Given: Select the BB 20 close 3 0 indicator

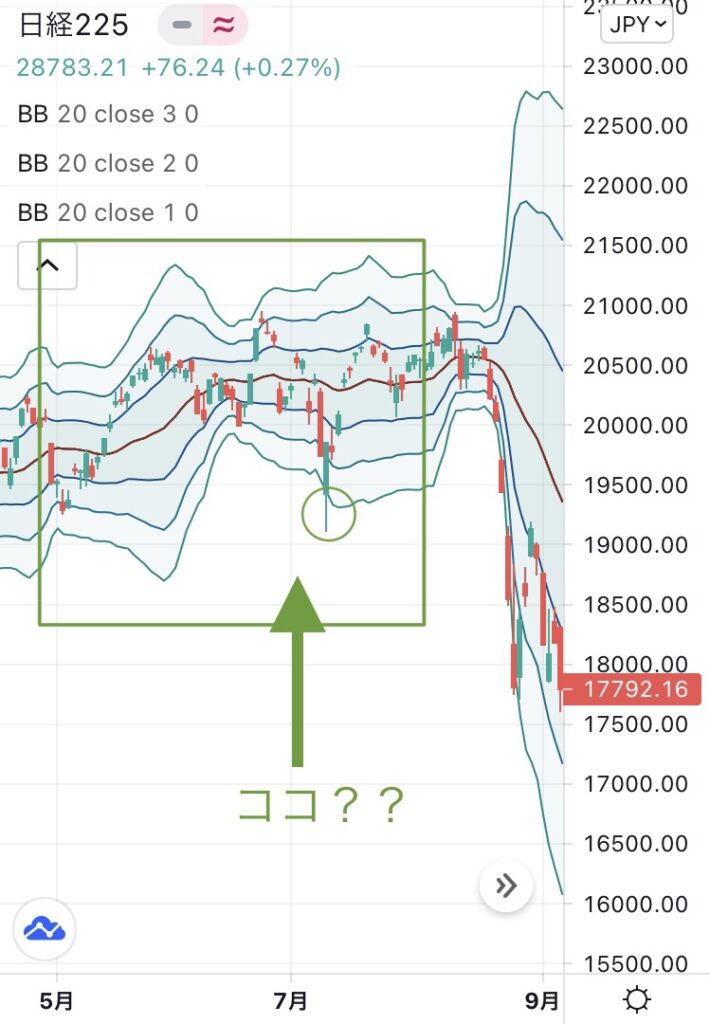Looking at the screenshot, I should (x=108, y=114).
